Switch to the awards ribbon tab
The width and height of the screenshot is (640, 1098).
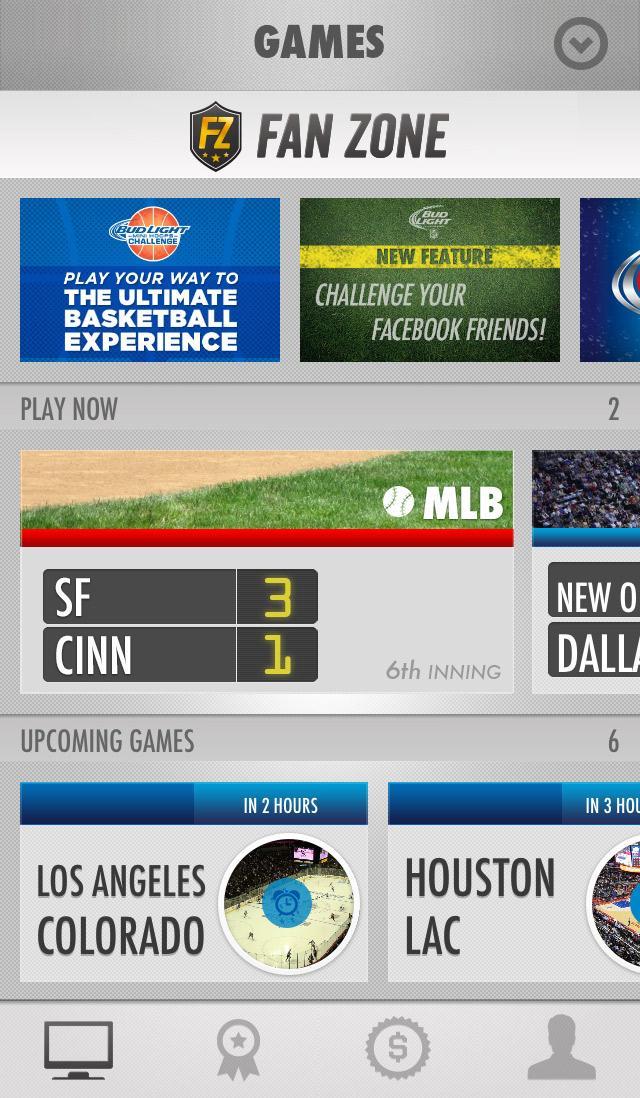[x=238, y=1049]
